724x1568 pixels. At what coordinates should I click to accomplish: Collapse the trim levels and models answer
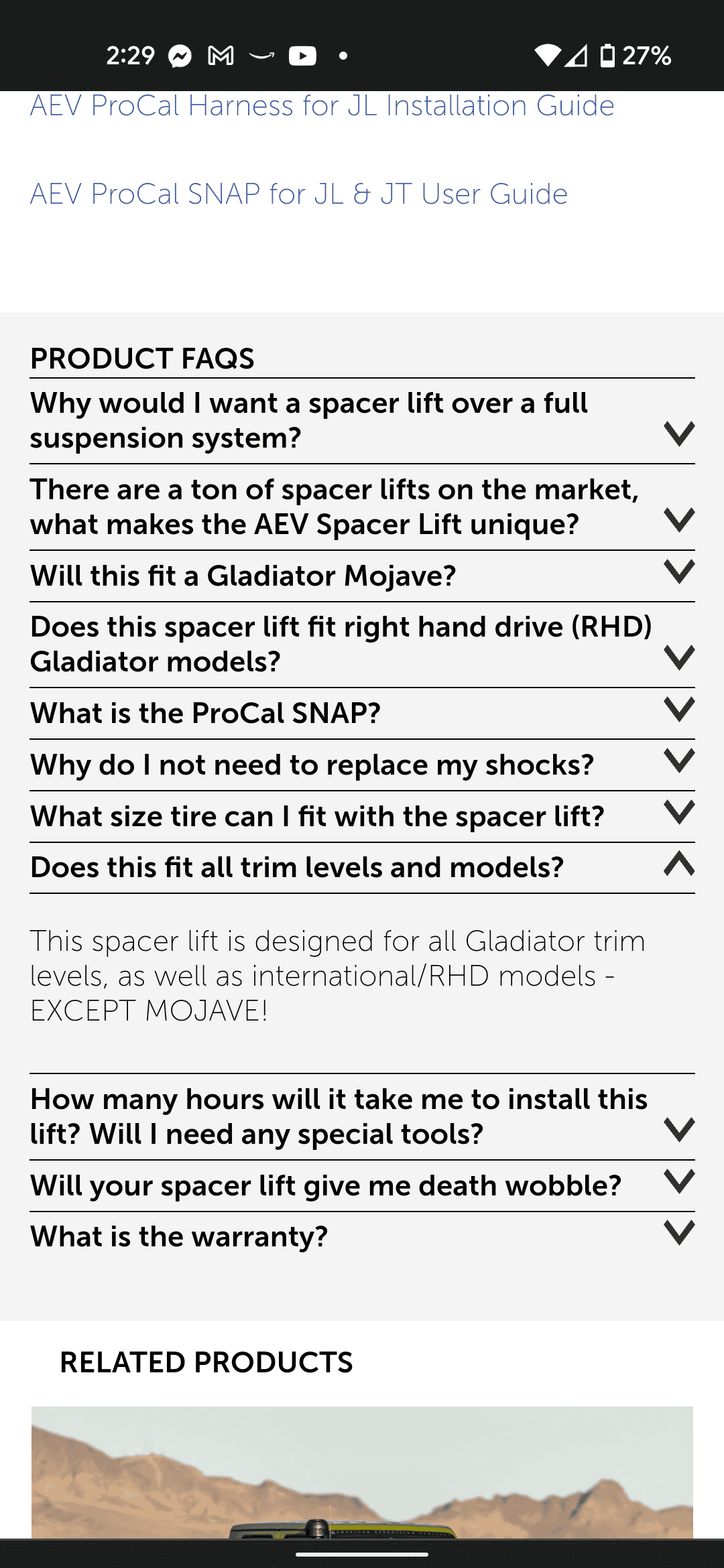(362, 868)
